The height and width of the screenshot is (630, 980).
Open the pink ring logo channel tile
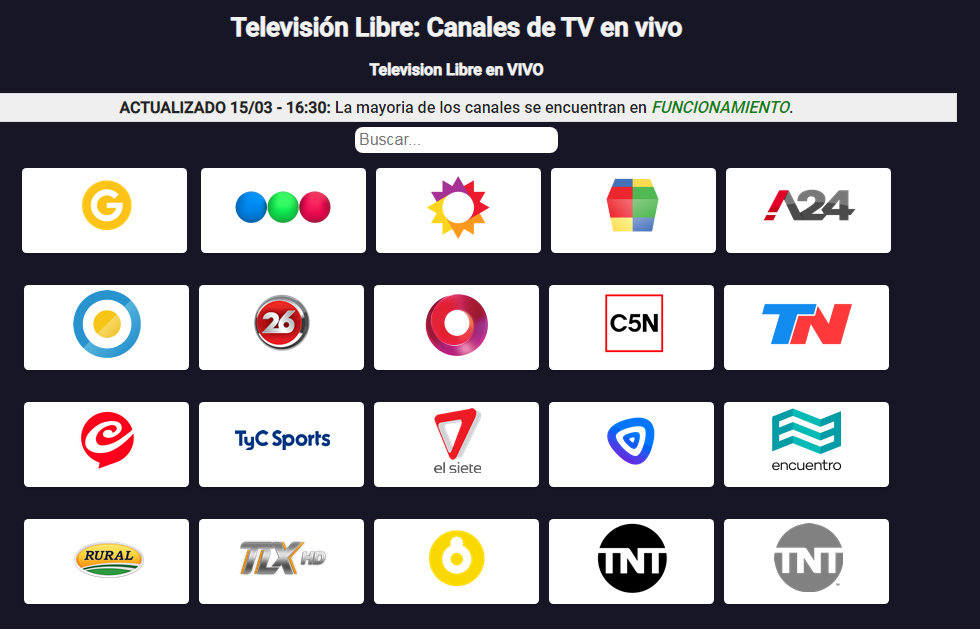(456, 327)
